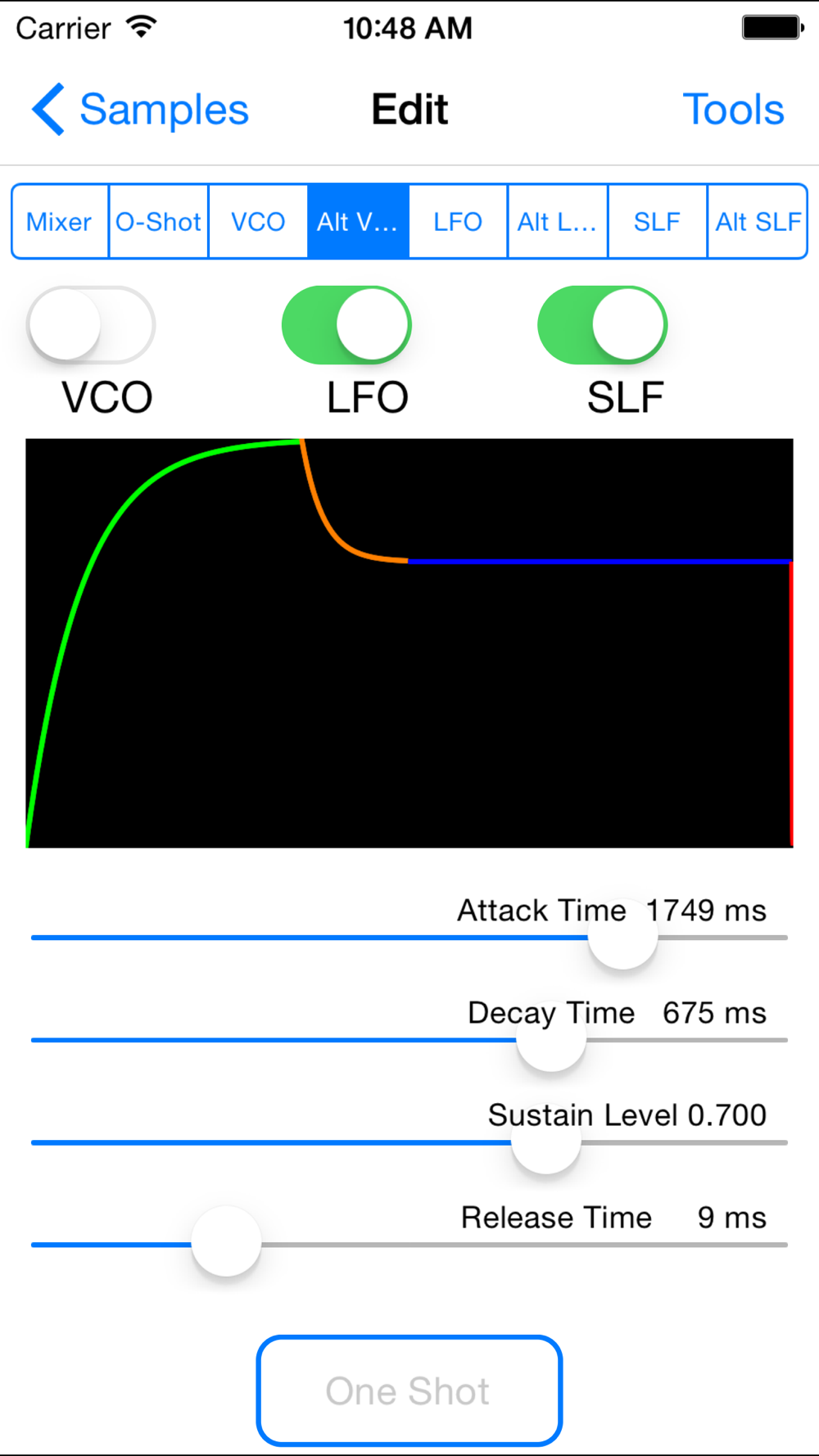Turn off the SLF switch
Viewport: 819px width, 1456px height.
point(602,325)
